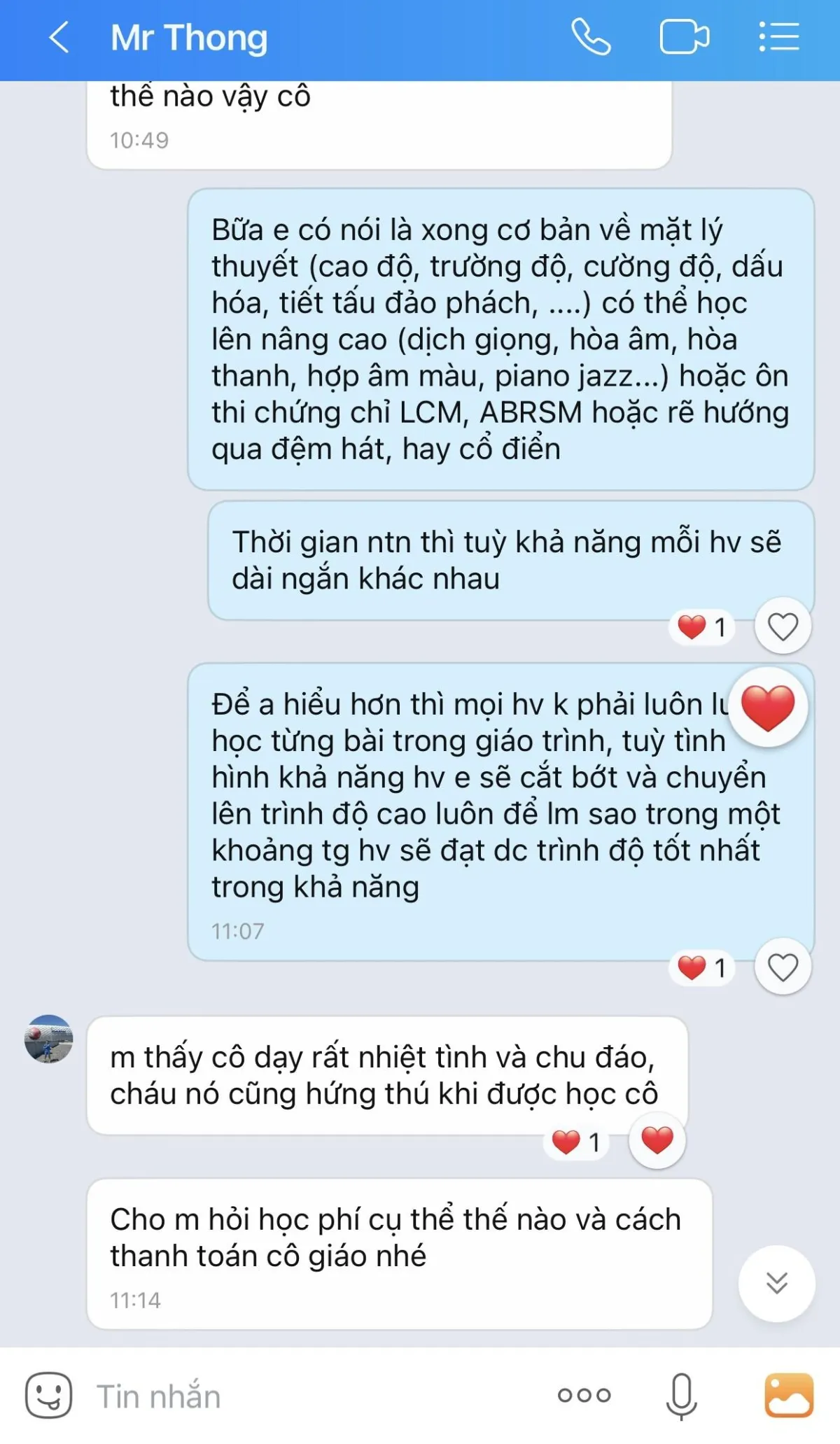Record a voice message with the microphone
This screenshot has height=1444, width=840.
[x=681, y=1396]
